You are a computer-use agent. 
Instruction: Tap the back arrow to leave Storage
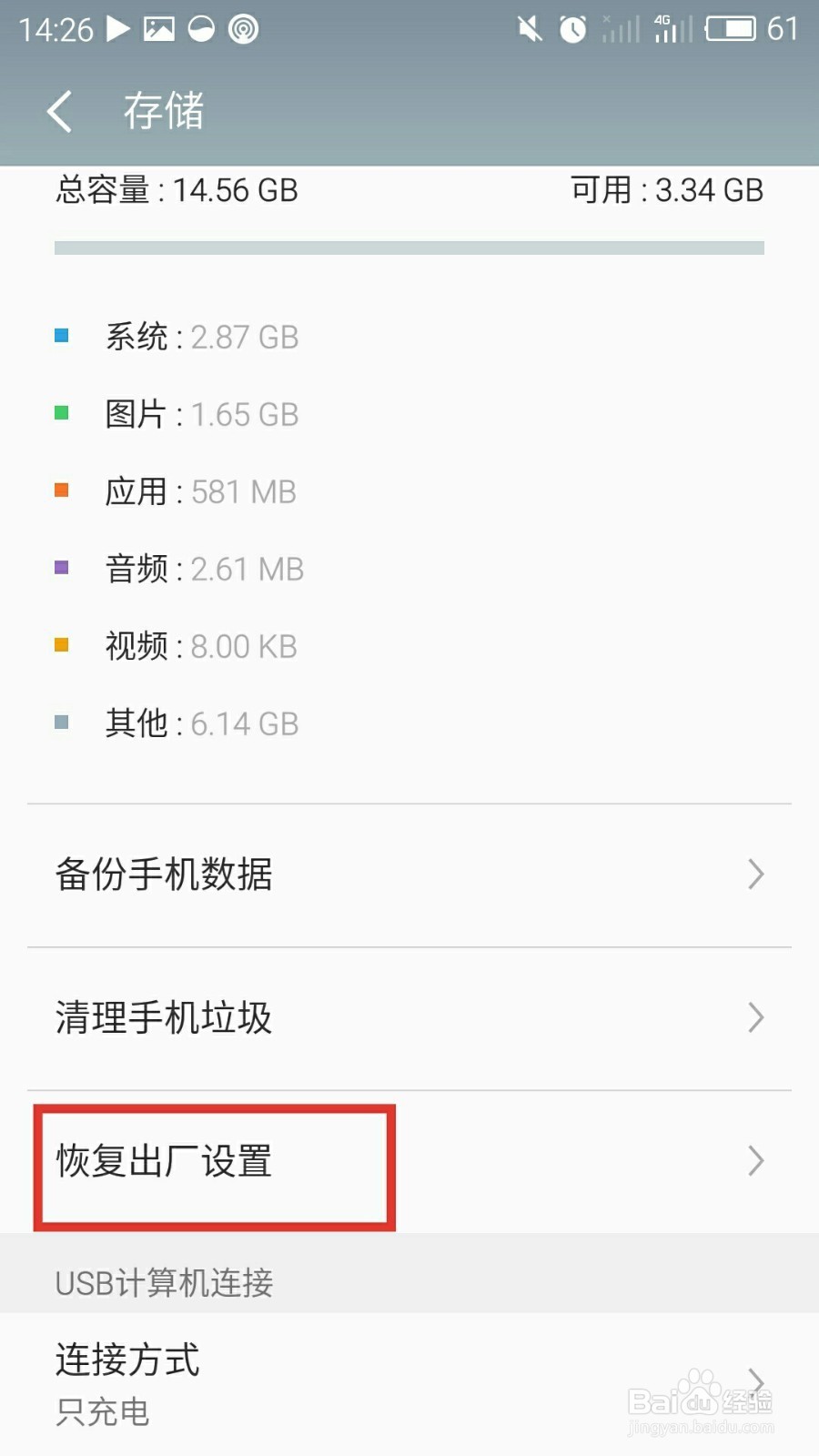tap(58, 110)
